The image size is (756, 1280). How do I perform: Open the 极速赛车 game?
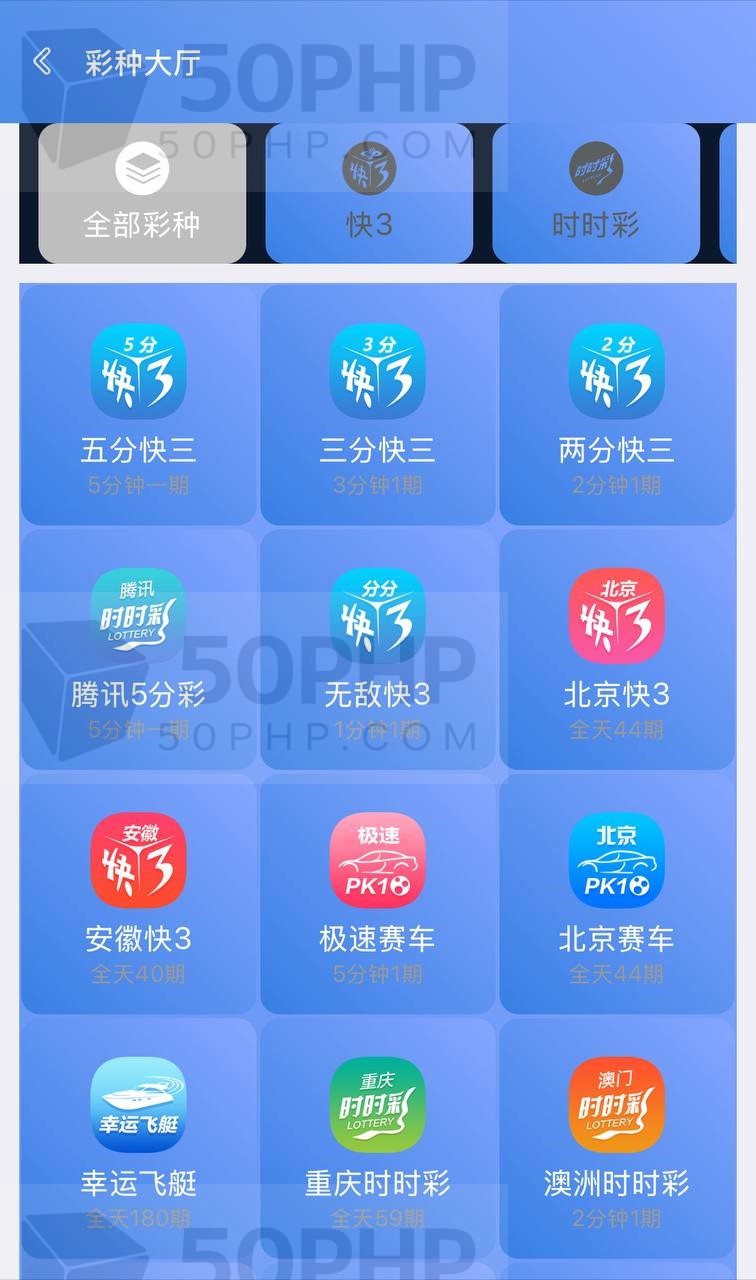click(x=378, y=895)
